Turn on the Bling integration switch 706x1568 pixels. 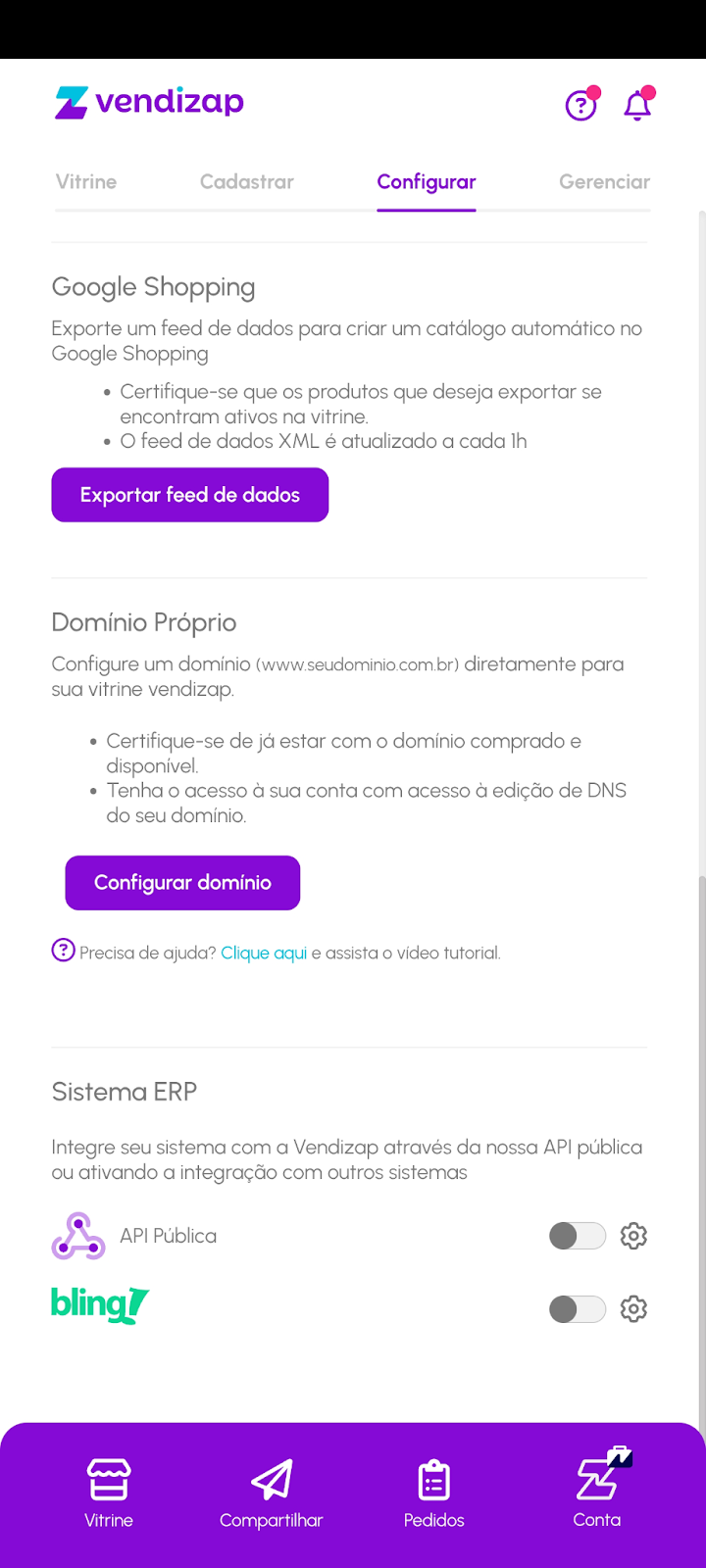point(577,1308)
